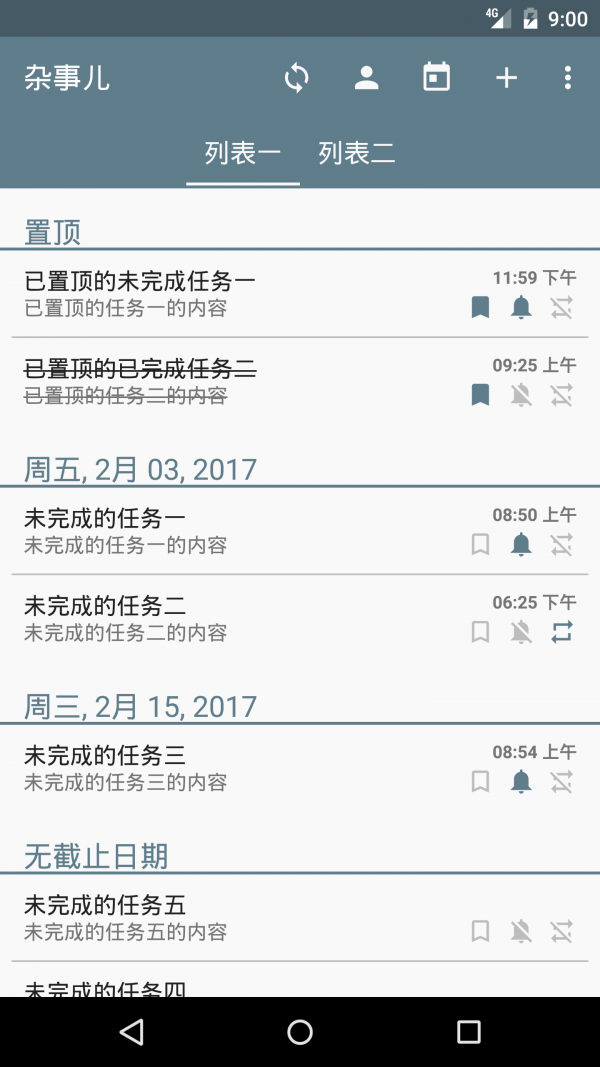
Task: Mute the reminder bell on 未完成的任务三
Action: click(521, 782)
